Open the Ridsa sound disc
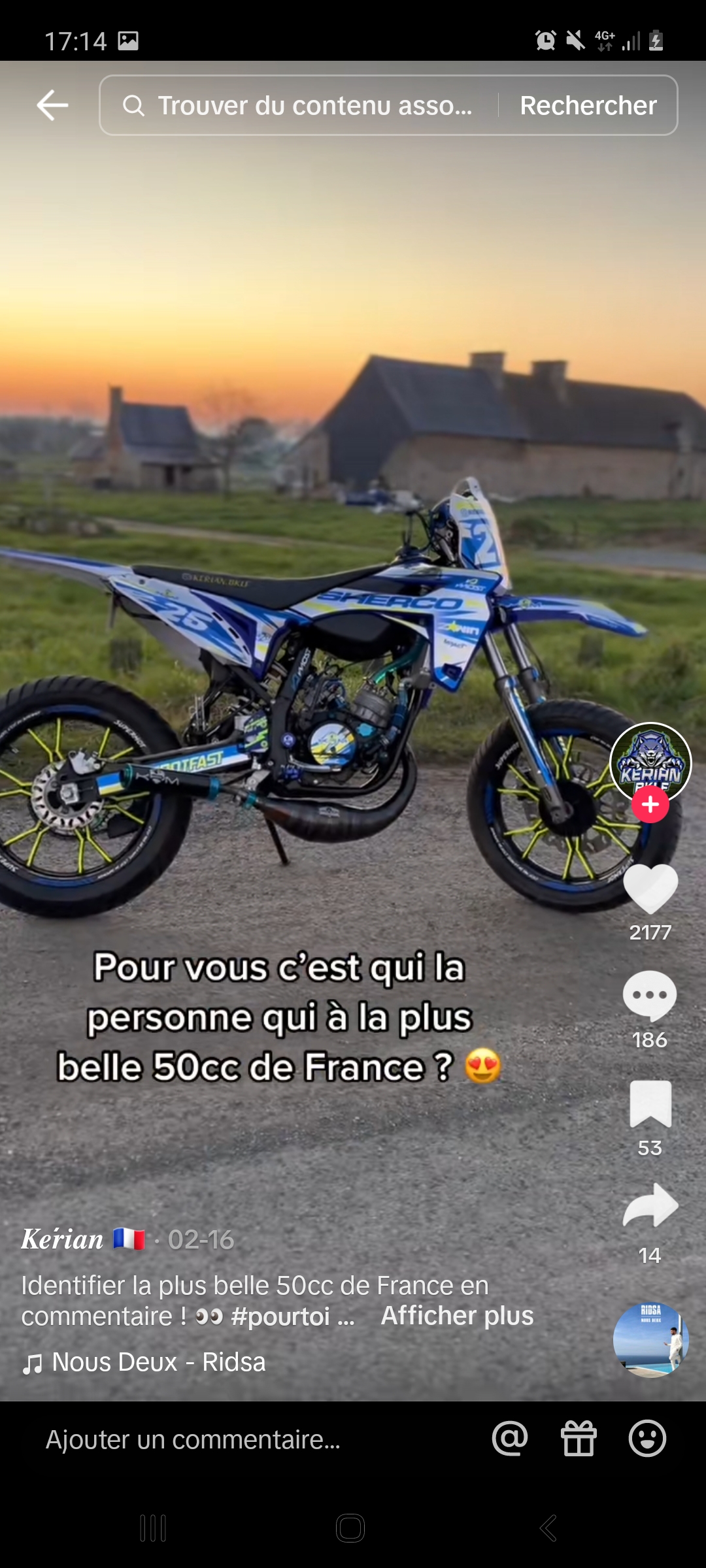 (x=650, y=1339)
